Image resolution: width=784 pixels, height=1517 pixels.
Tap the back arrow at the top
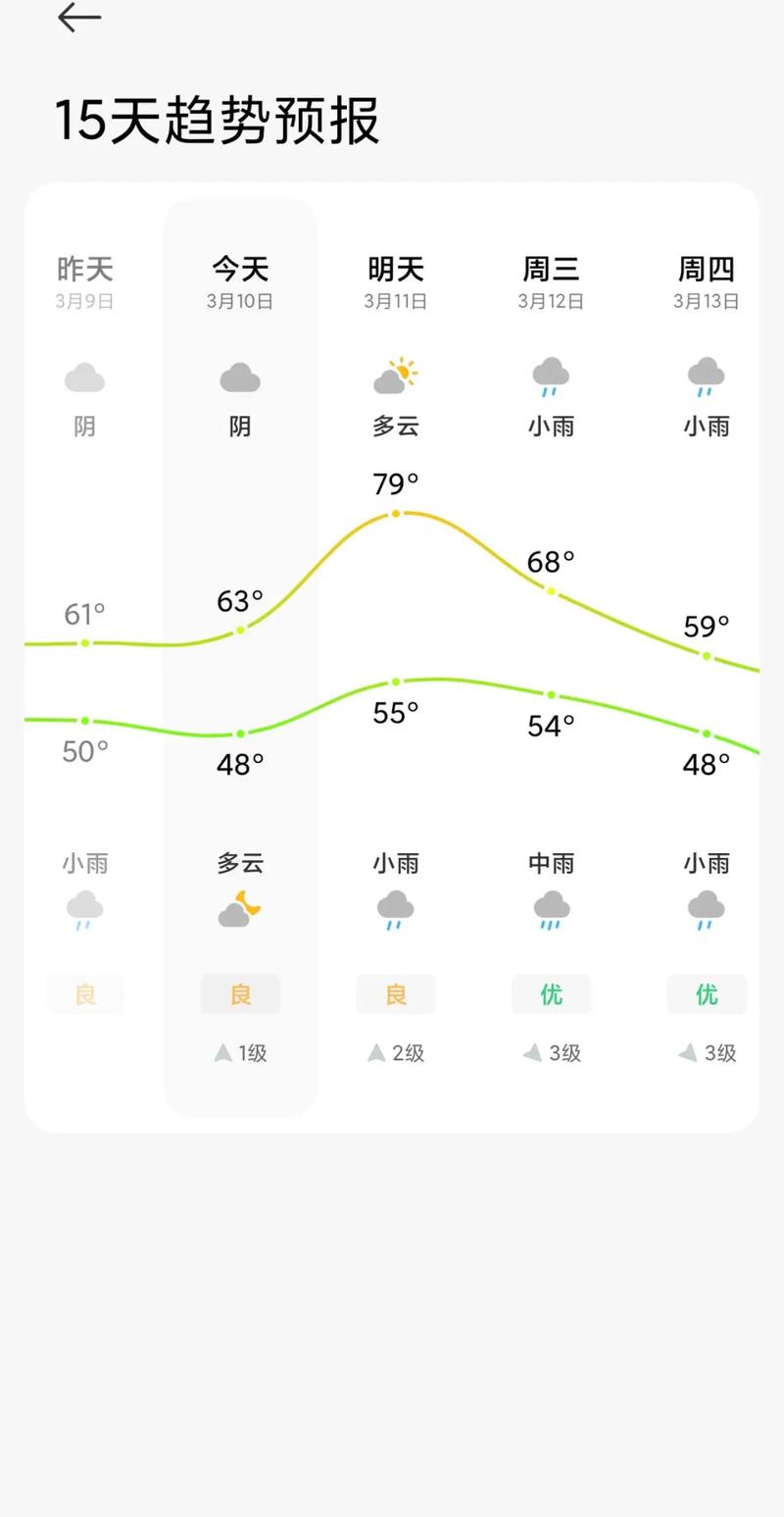[78, 18]
